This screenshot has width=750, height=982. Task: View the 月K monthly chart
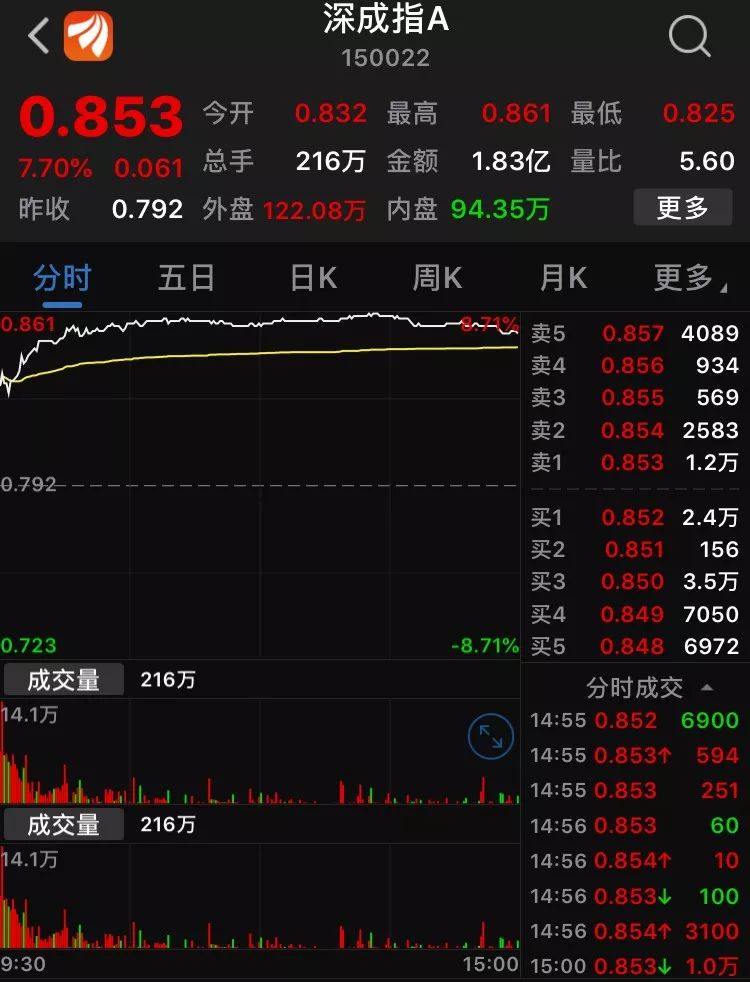click(x=560, y=278)
